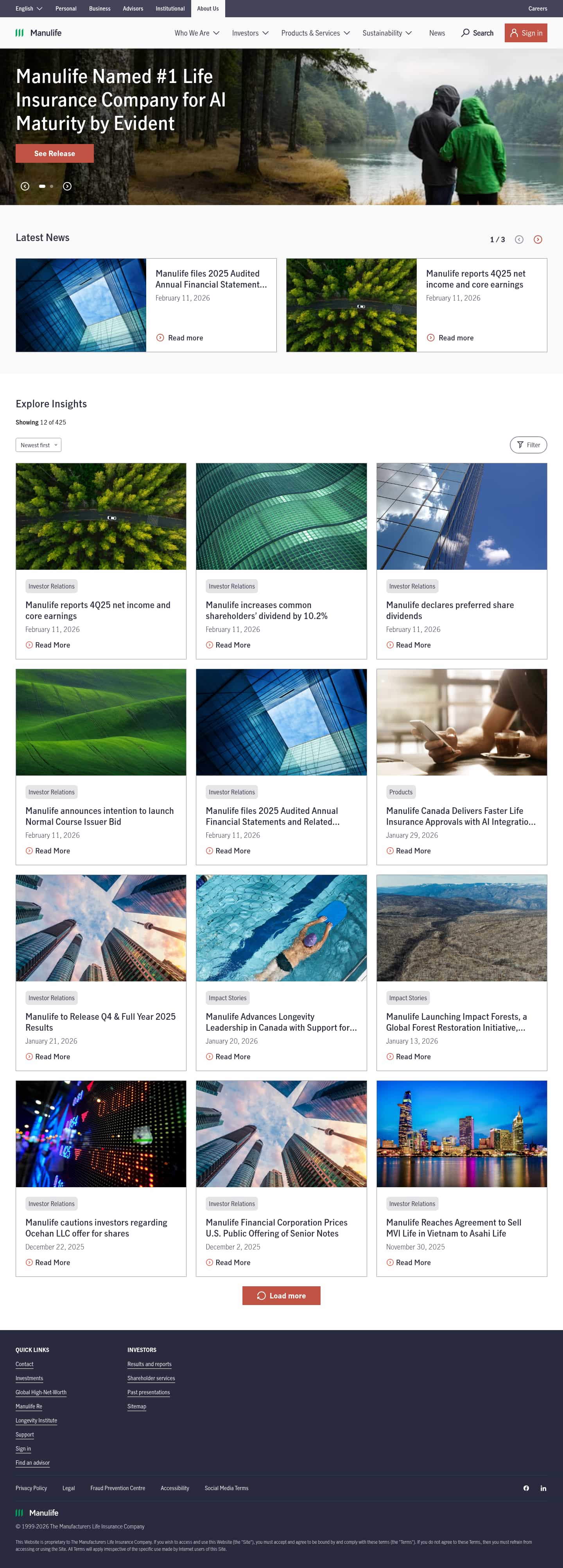Click the See Release button
The width and height of the screenshot is (563, 1568).
(54, 153)
